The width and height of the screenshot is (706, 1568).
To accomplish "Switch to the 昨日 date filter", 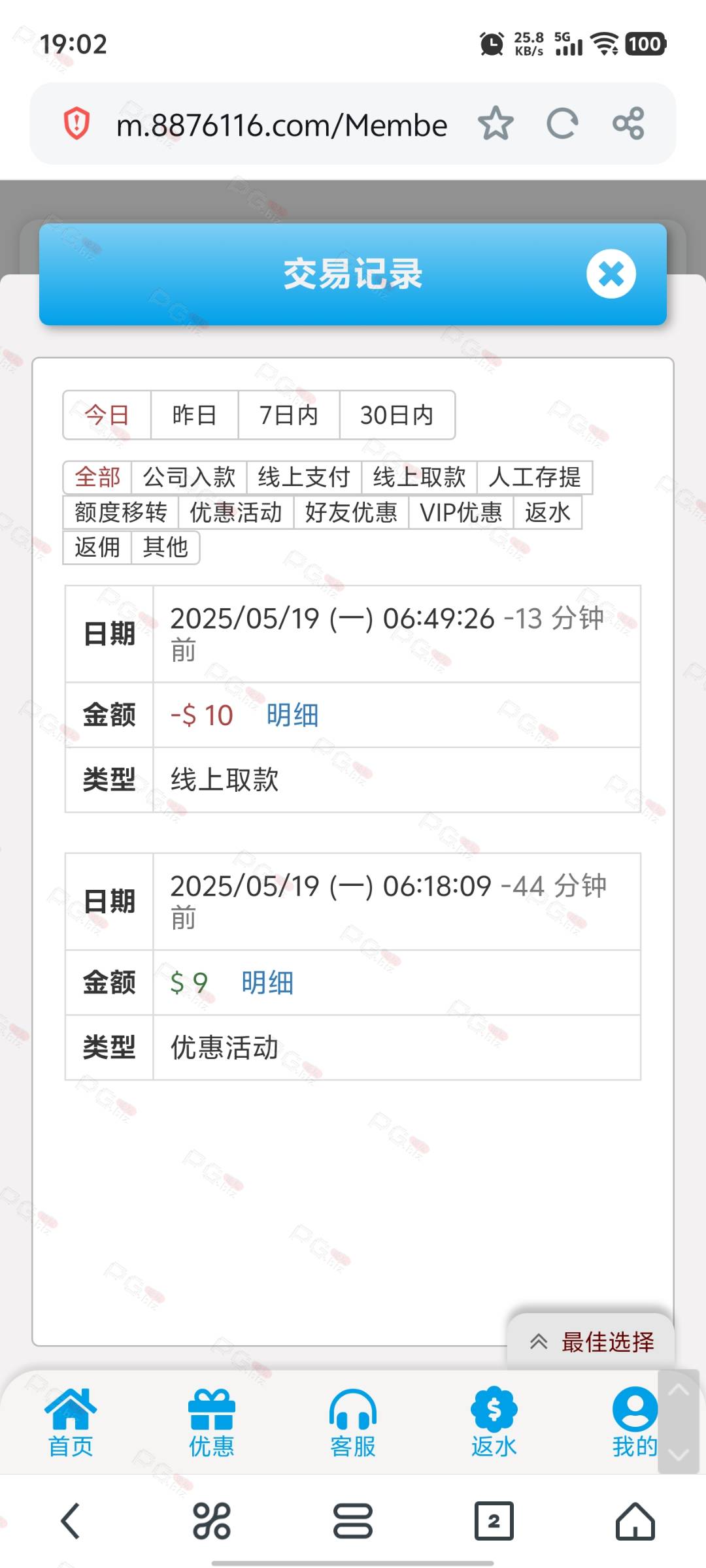I will tap(194, 415).
